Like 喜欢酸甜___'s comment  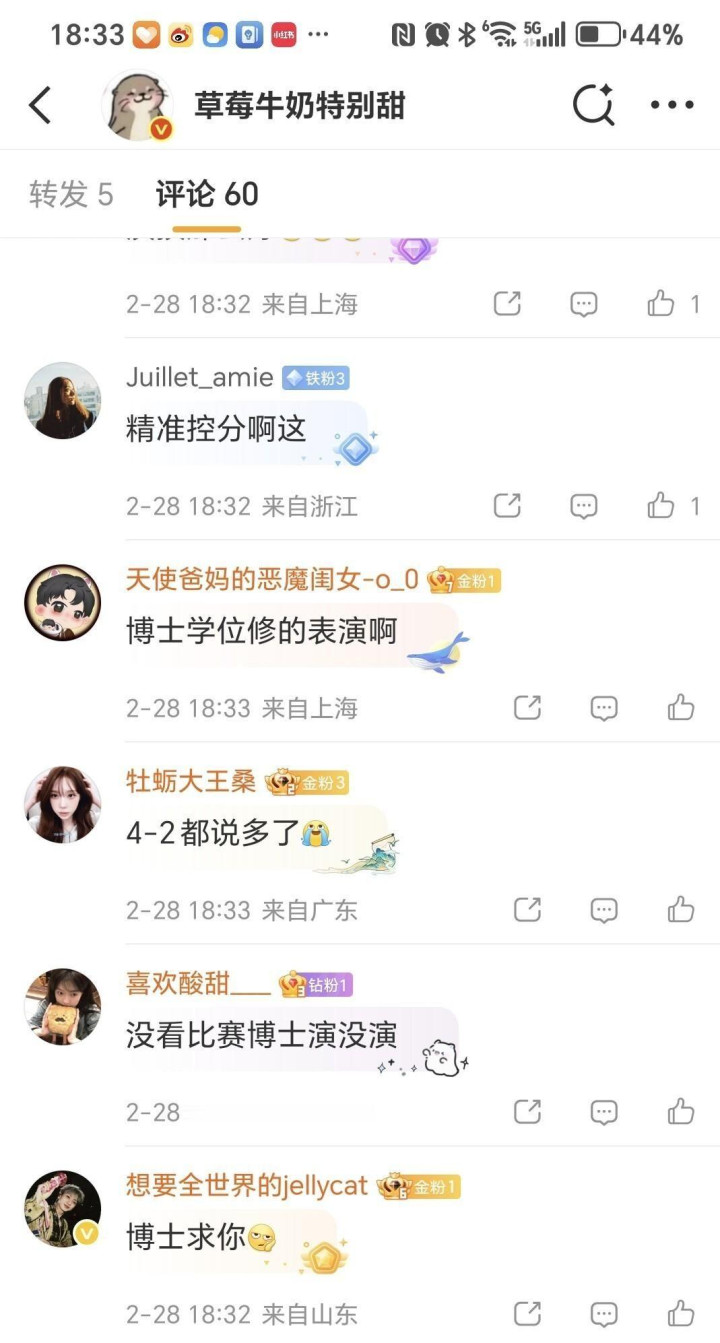[x=681, y=1112]
